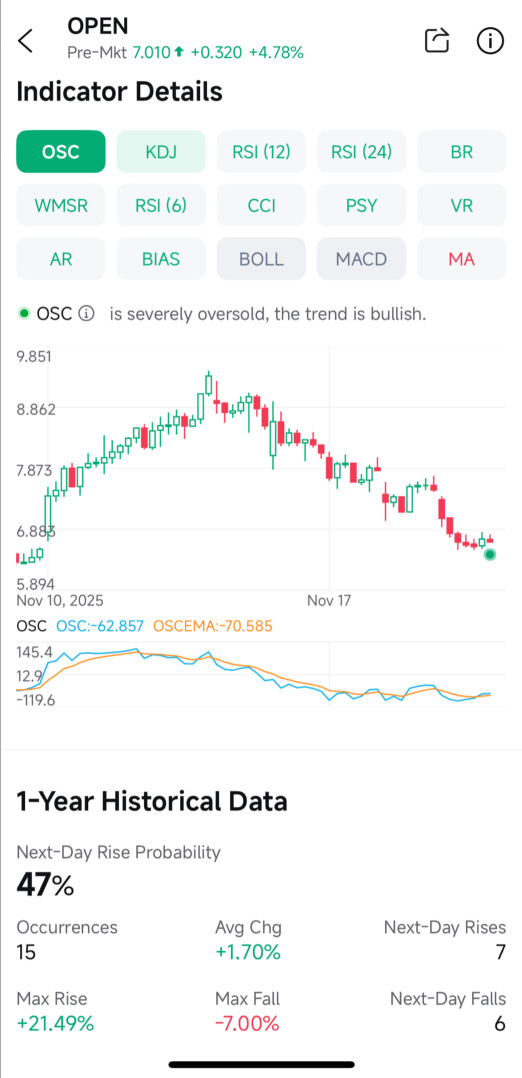The image size is (522, 1078).
Task: Share this indicator page
Action: tap(437, 41)
